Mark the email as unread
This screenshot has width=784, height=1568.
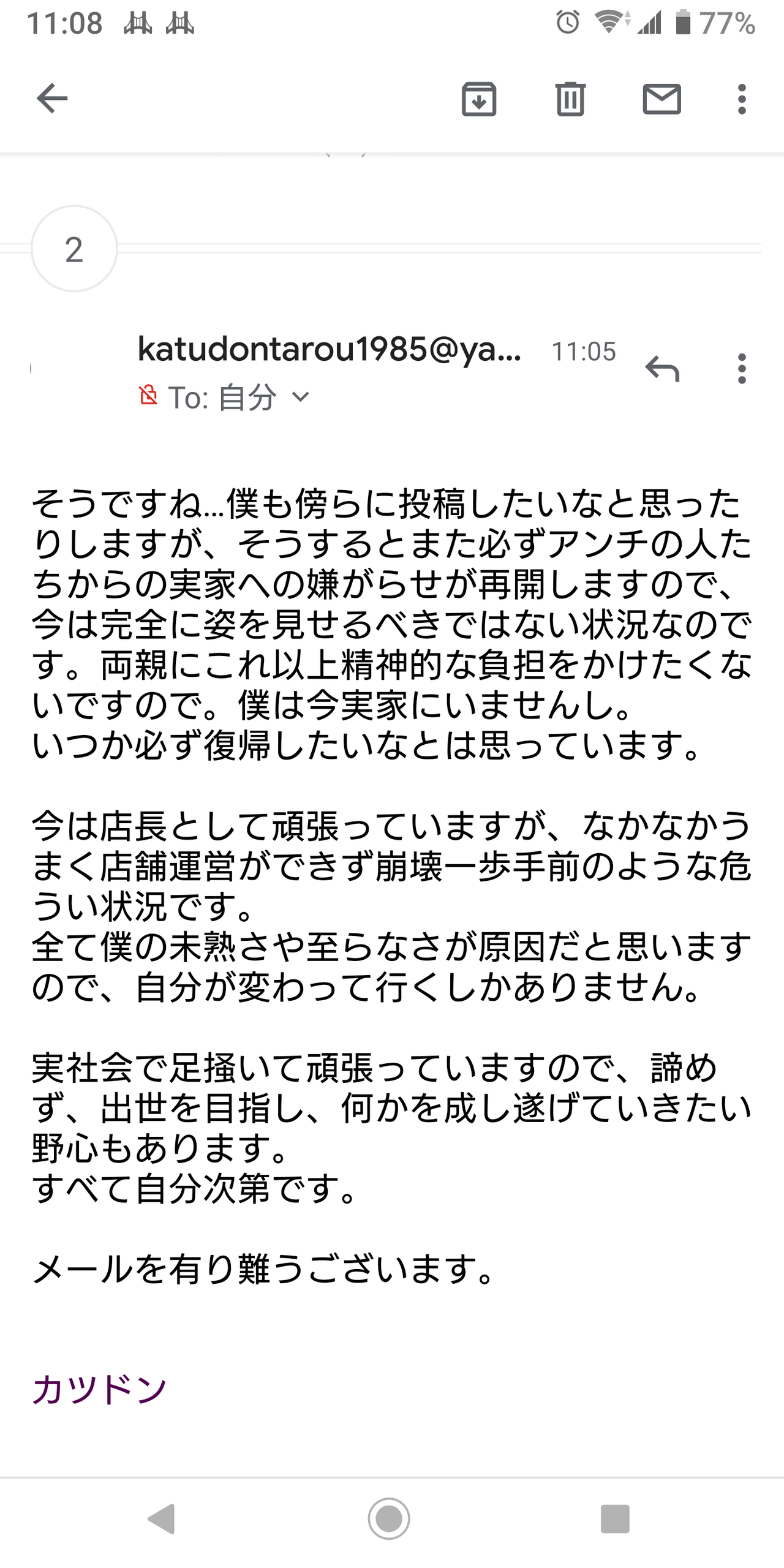coord(661,99)
